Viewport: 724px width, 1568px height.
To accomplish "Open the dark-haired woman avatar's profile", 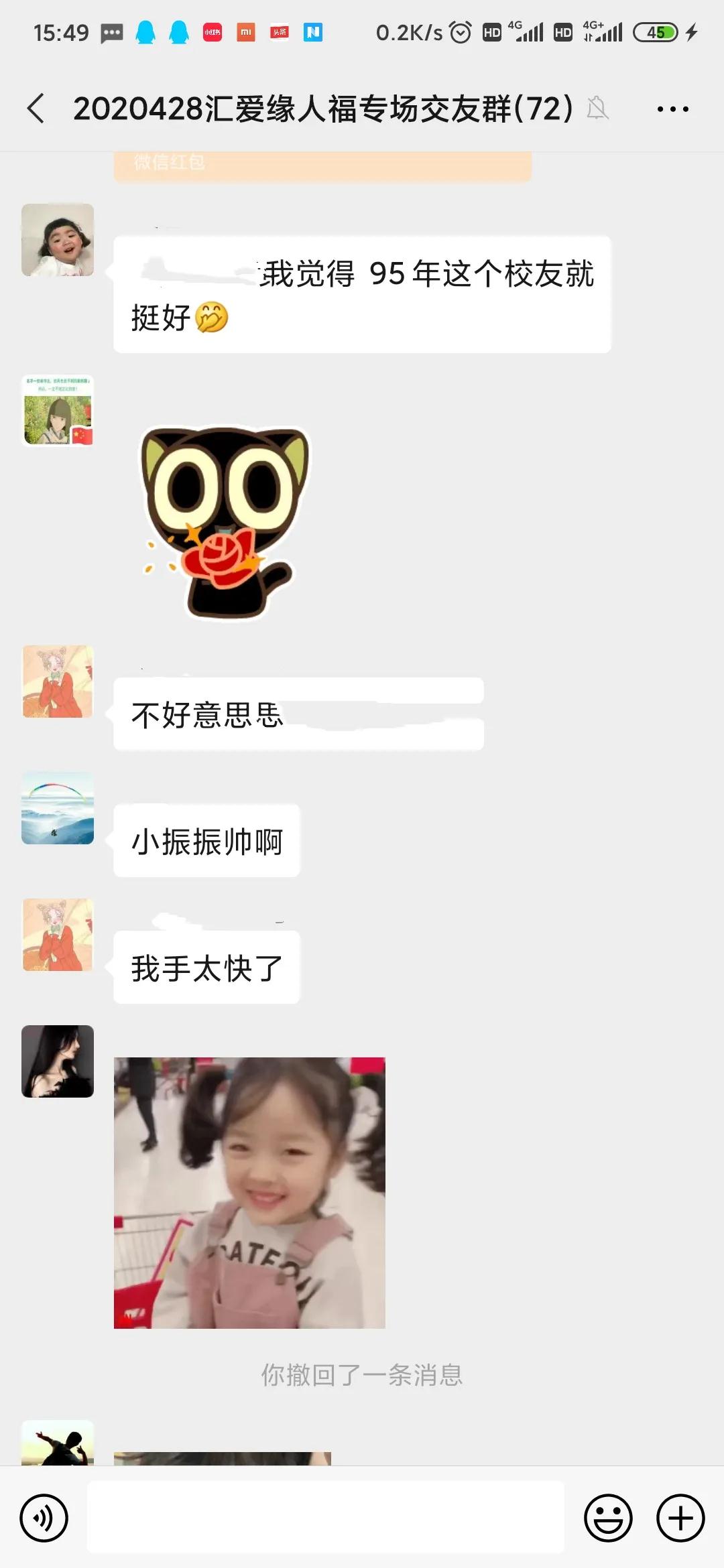I will (x=58, y=1061).
